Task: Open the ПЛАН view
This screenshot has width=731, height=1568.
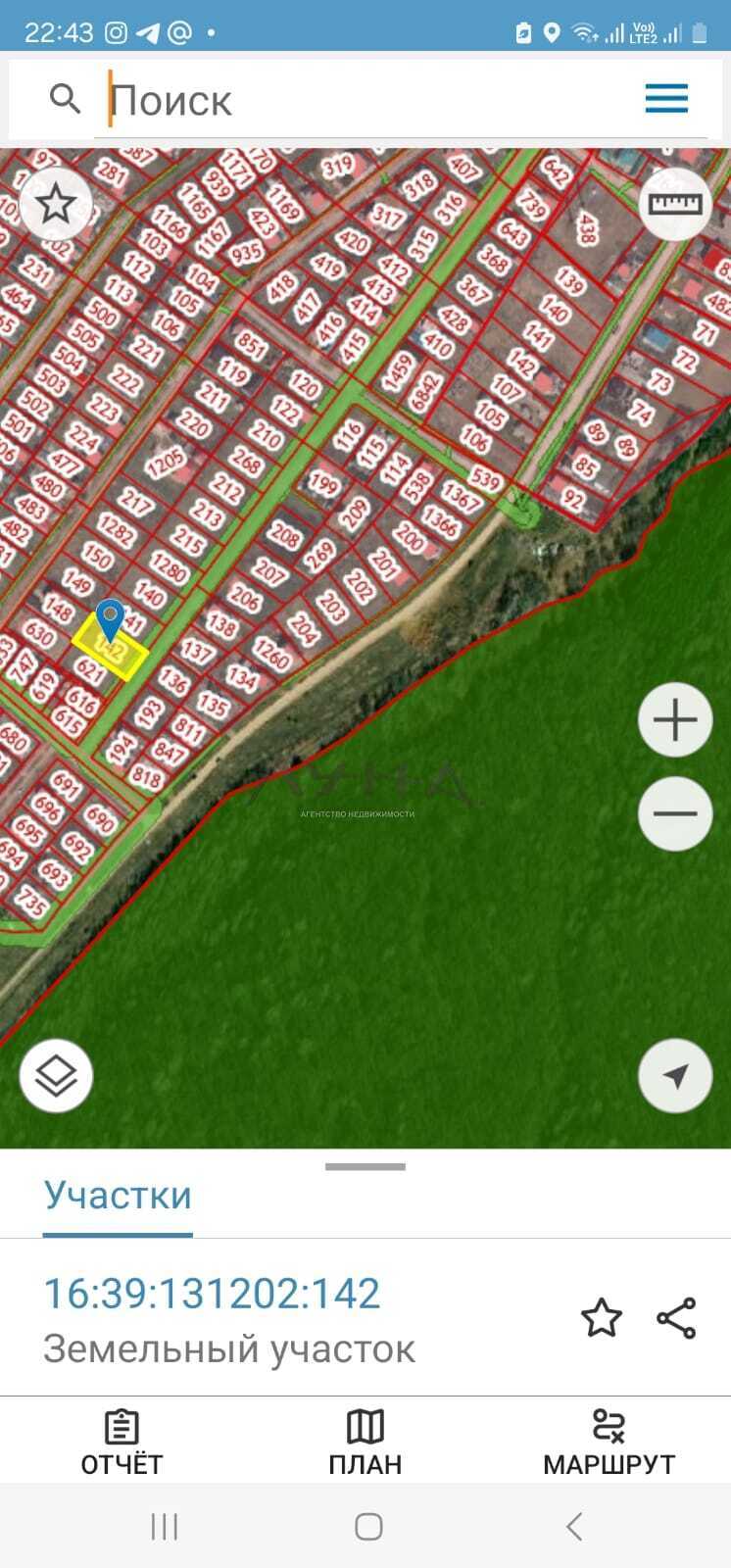Action: click(x=365, y=1443)
